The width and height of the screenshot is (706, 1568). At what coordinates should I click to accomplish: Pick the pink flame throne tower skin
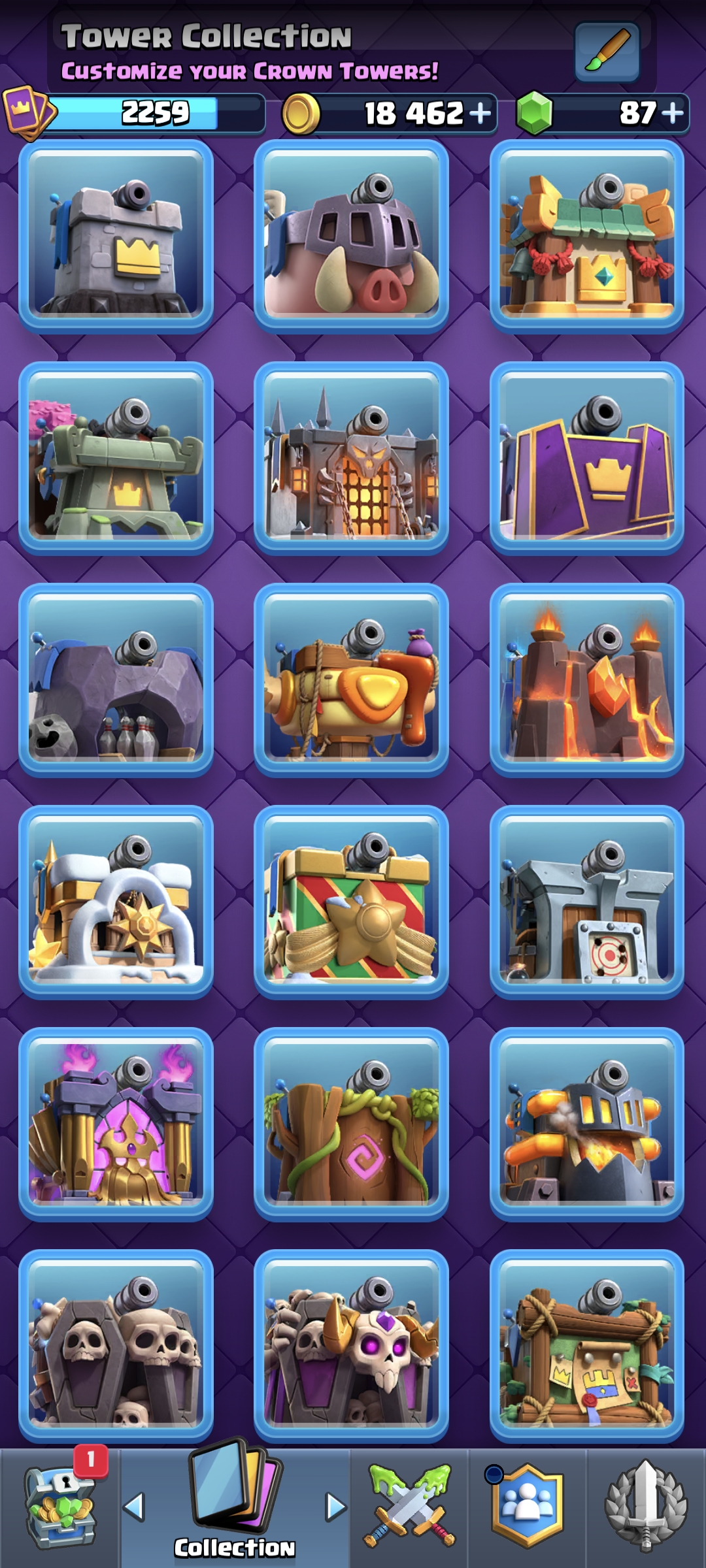(x=116, y=1124)
